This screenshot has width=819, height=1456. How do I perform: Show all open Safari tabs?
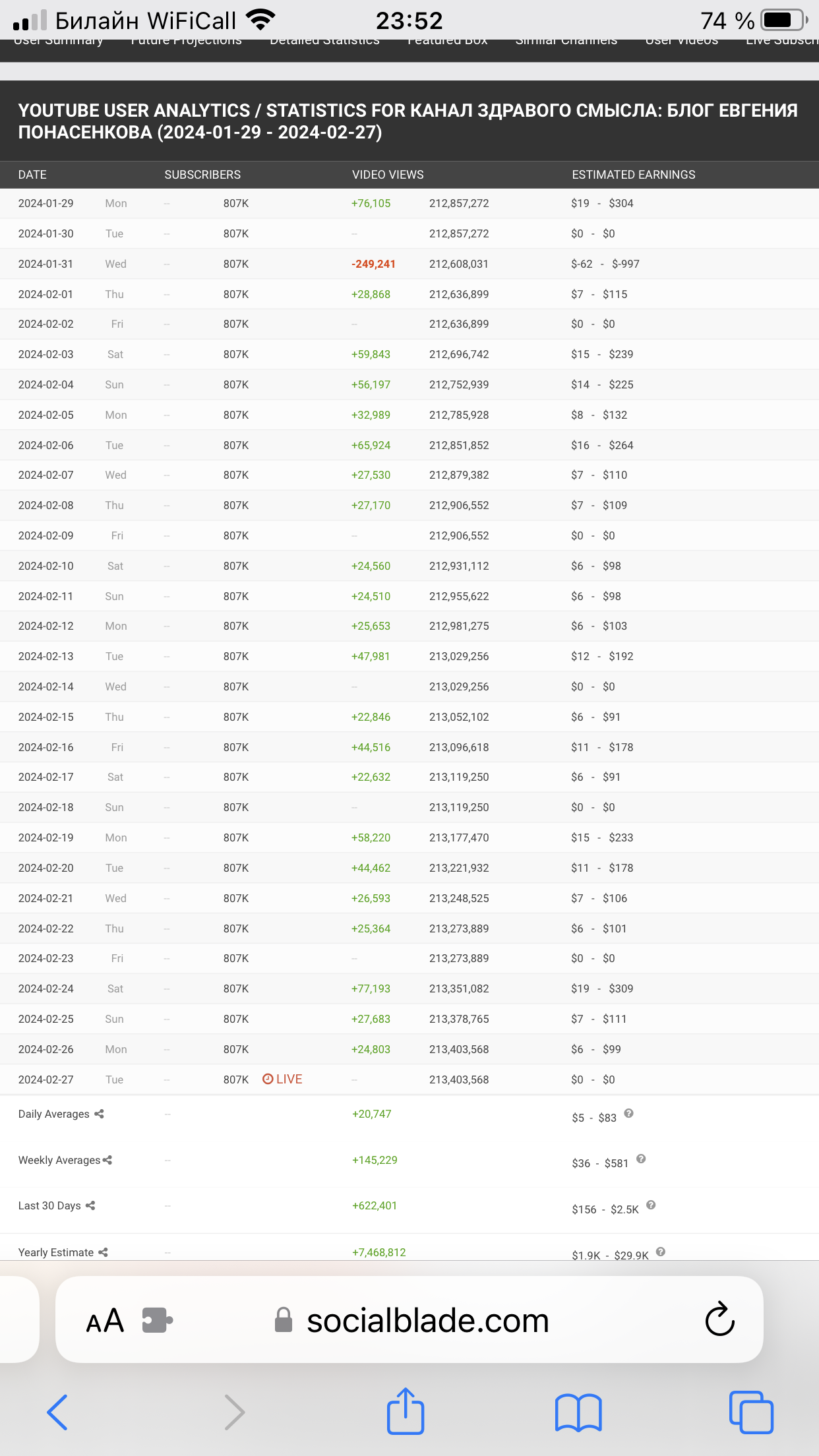click(x=751, y=1412)
